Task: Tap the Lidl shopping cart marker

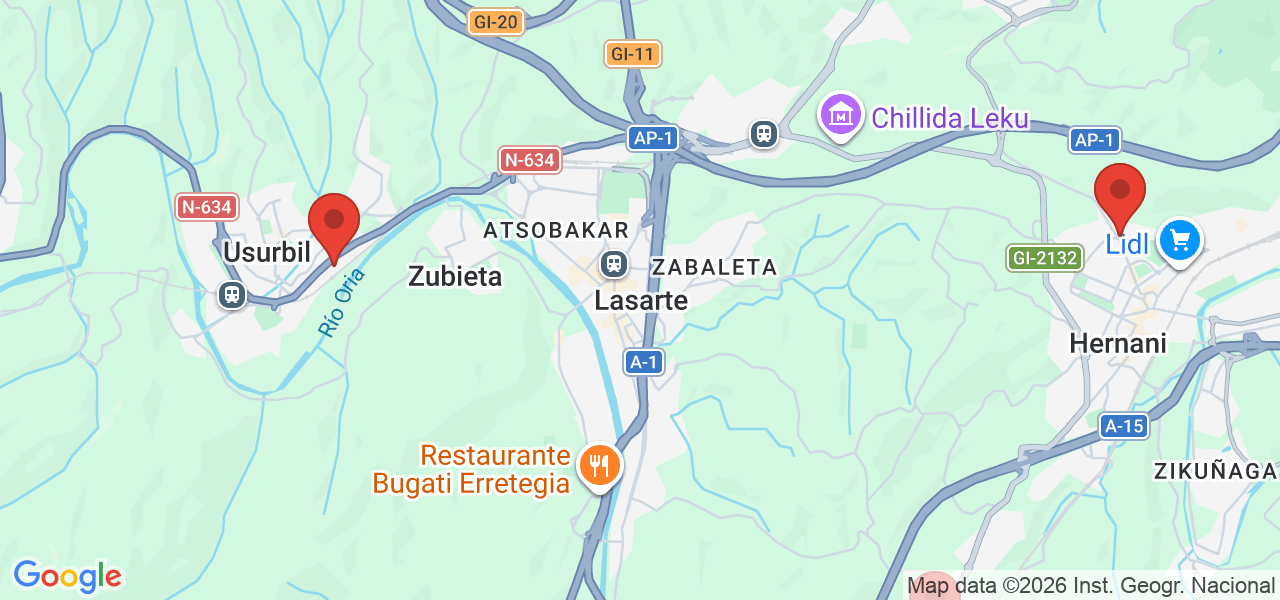Action: tap(1180, 241)
